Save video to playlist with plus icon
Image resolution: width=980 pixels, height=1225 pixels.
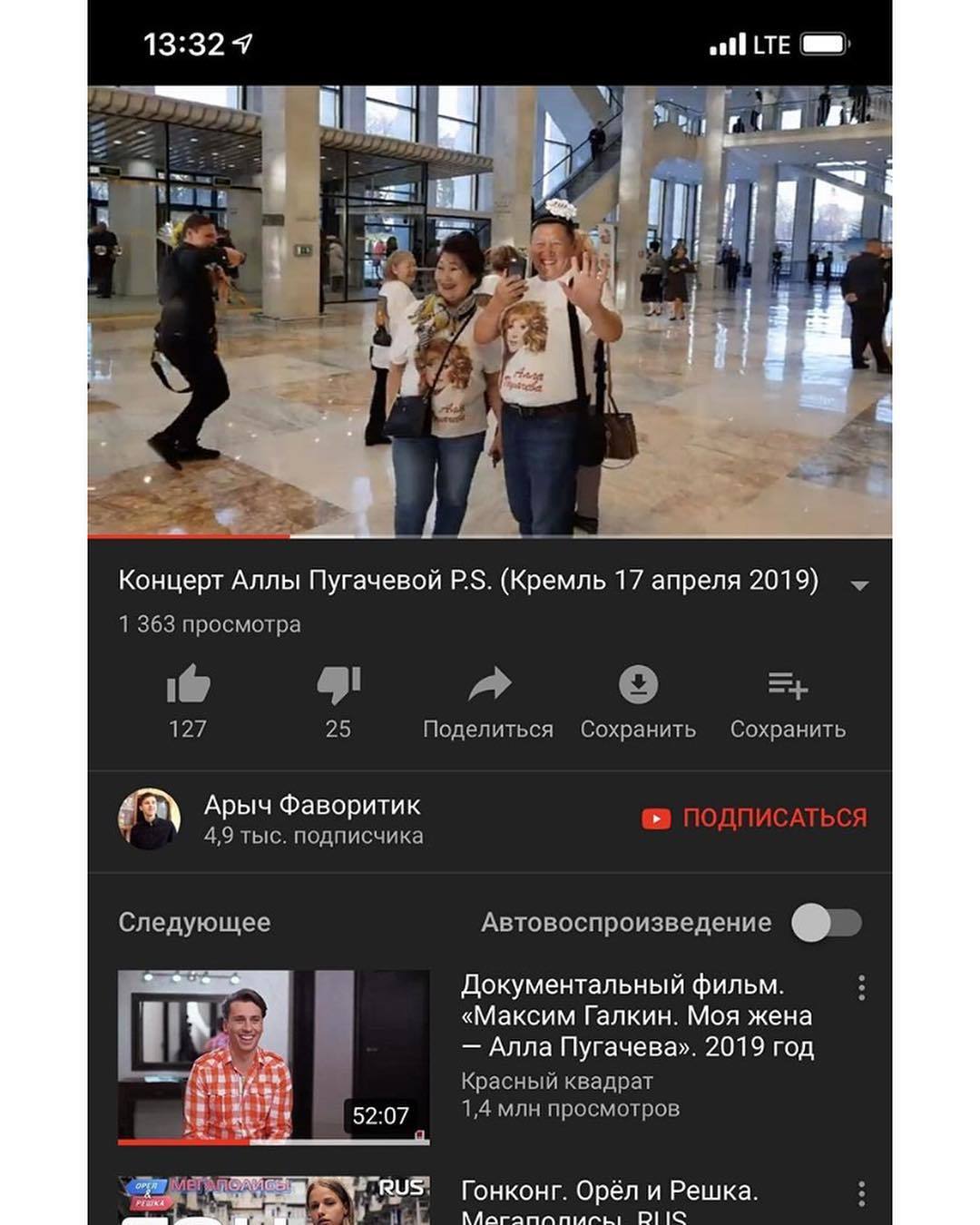pyautogui.click(x=787, y=685)
